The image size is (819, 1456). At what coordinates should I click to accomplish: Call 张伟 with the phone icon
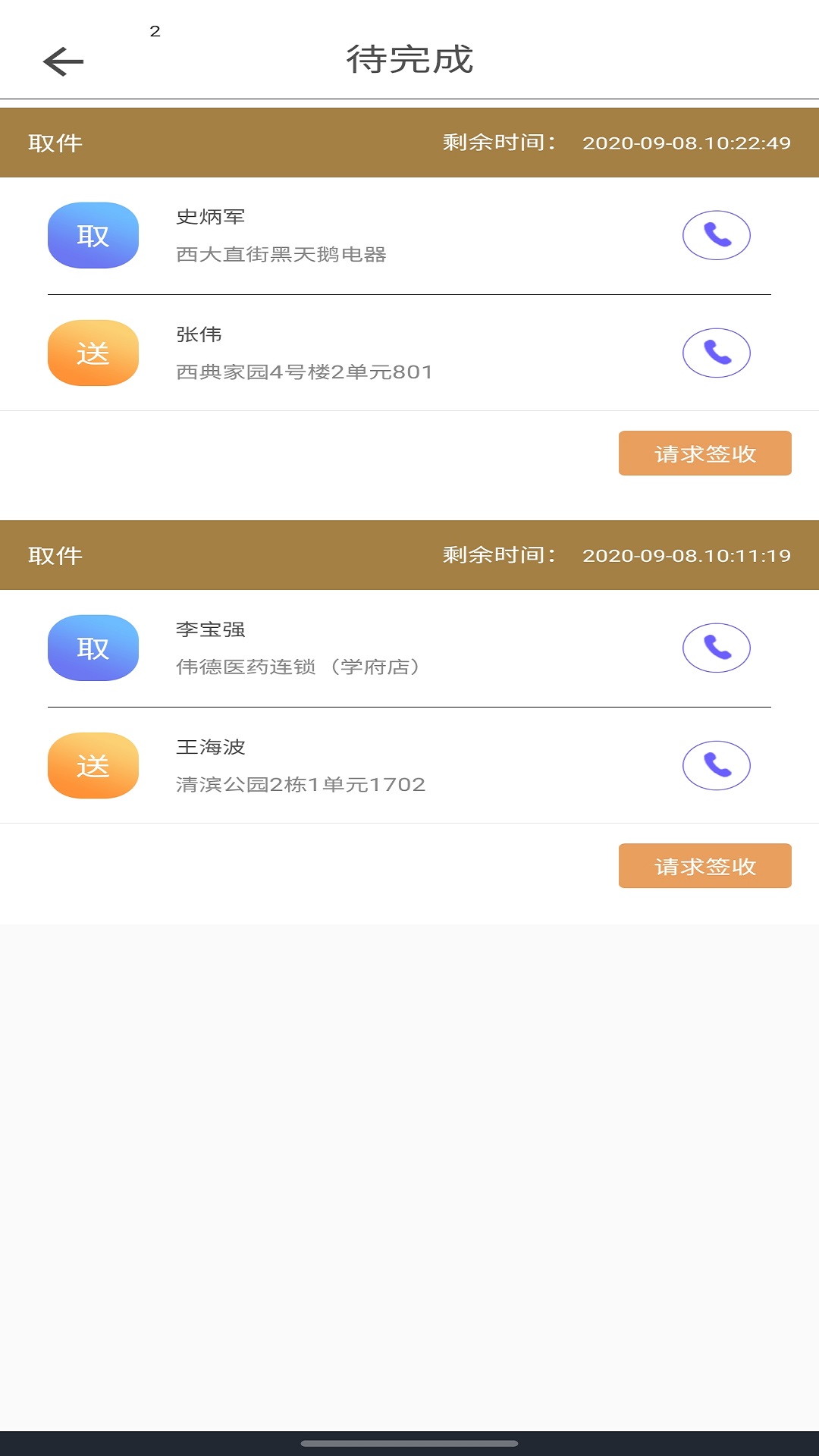716,353
